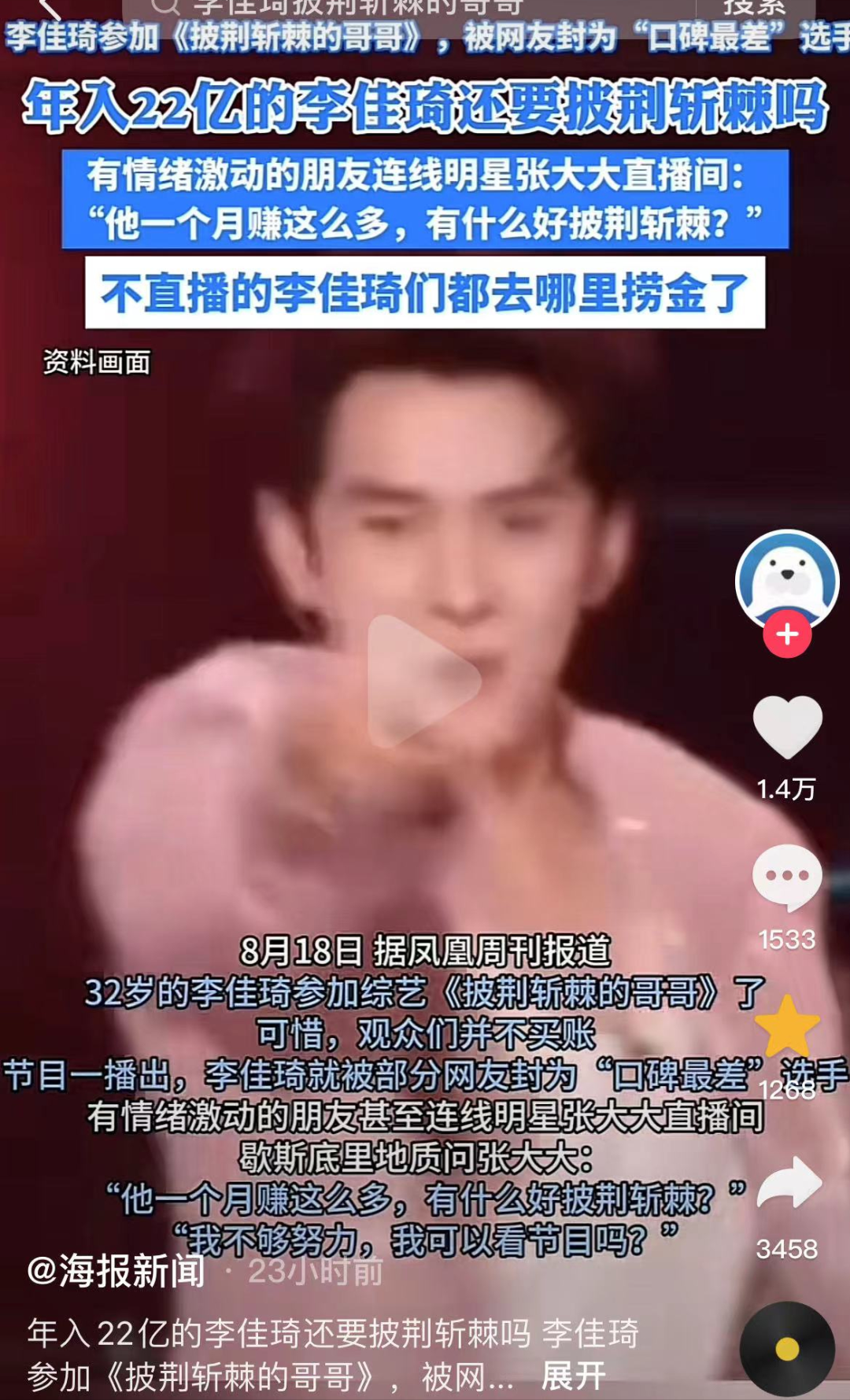Viewport: 850px width, 1400px height.
Task: Open the comments bubble
Action: coord(787,877)
